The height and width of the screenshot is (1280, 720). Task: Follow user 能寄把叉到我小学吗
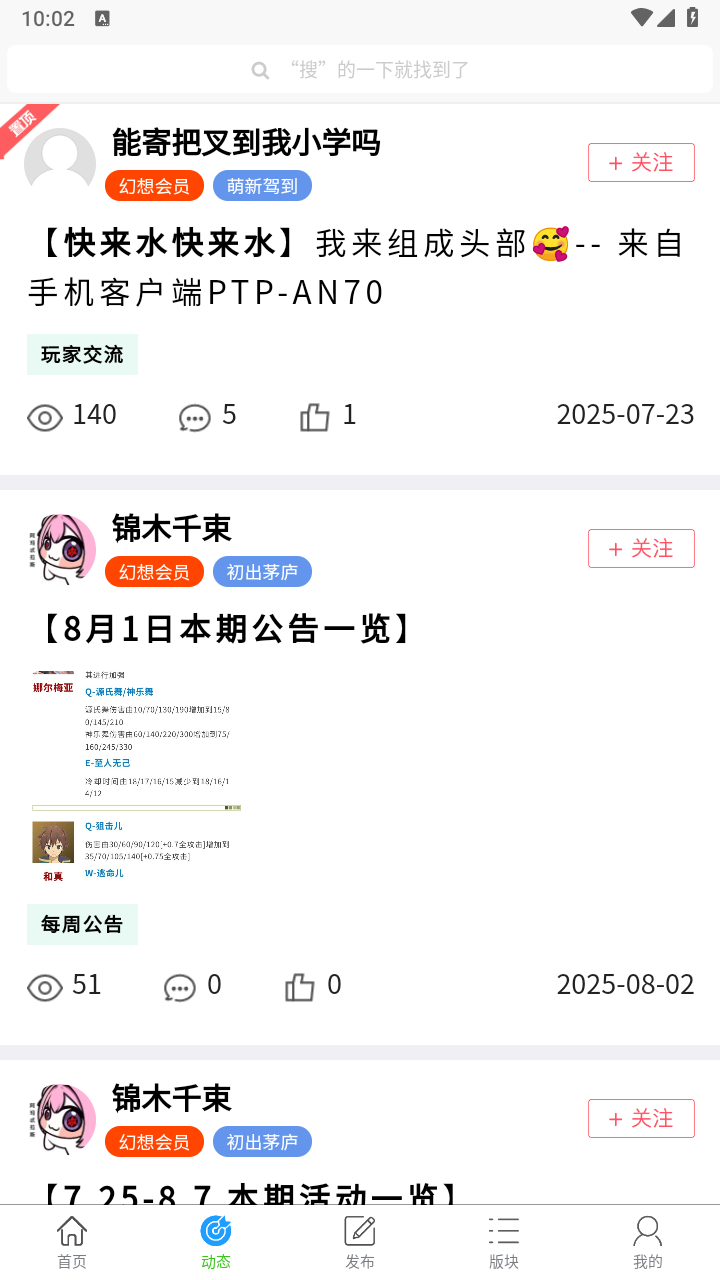tap(641, 162)
